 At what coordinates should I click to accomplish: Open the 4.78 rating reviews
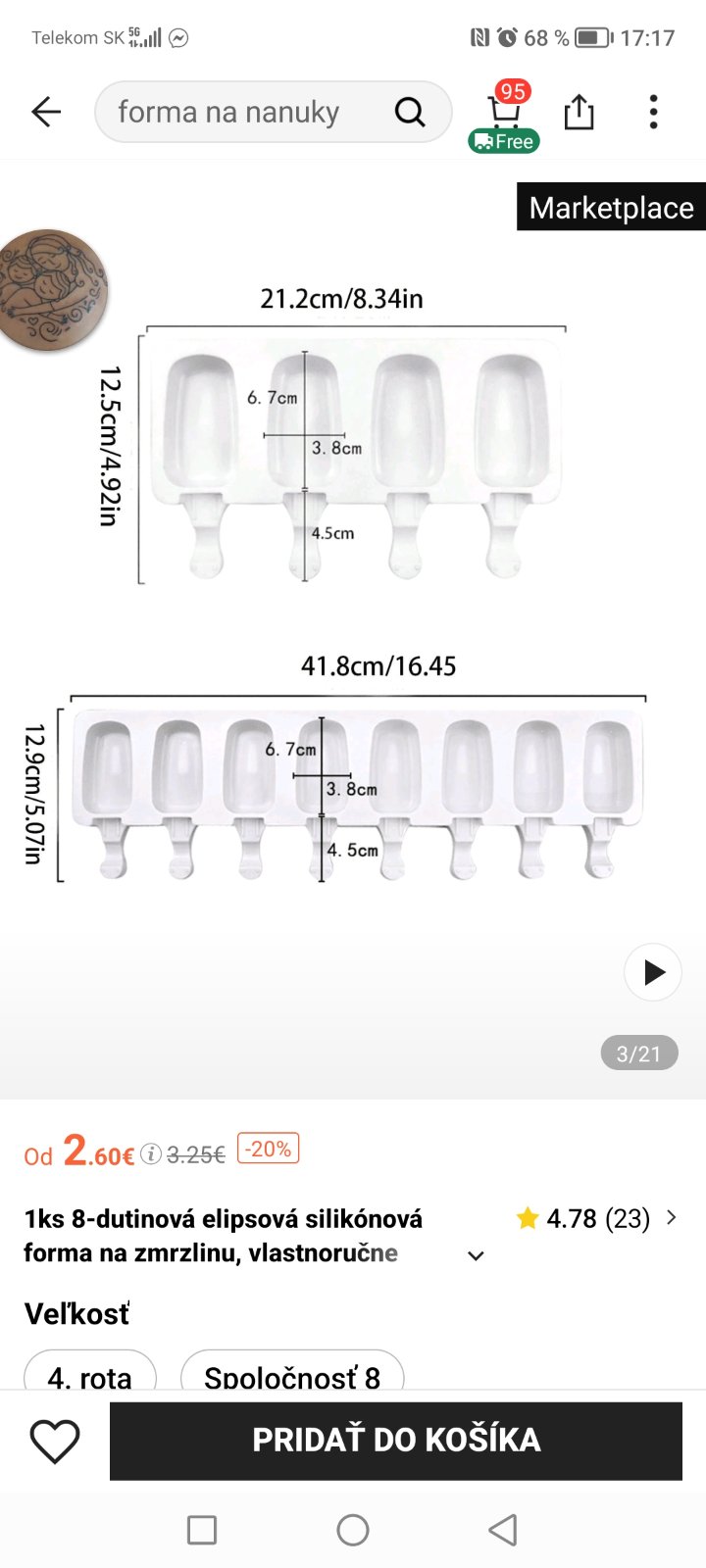click(596, 1218)
